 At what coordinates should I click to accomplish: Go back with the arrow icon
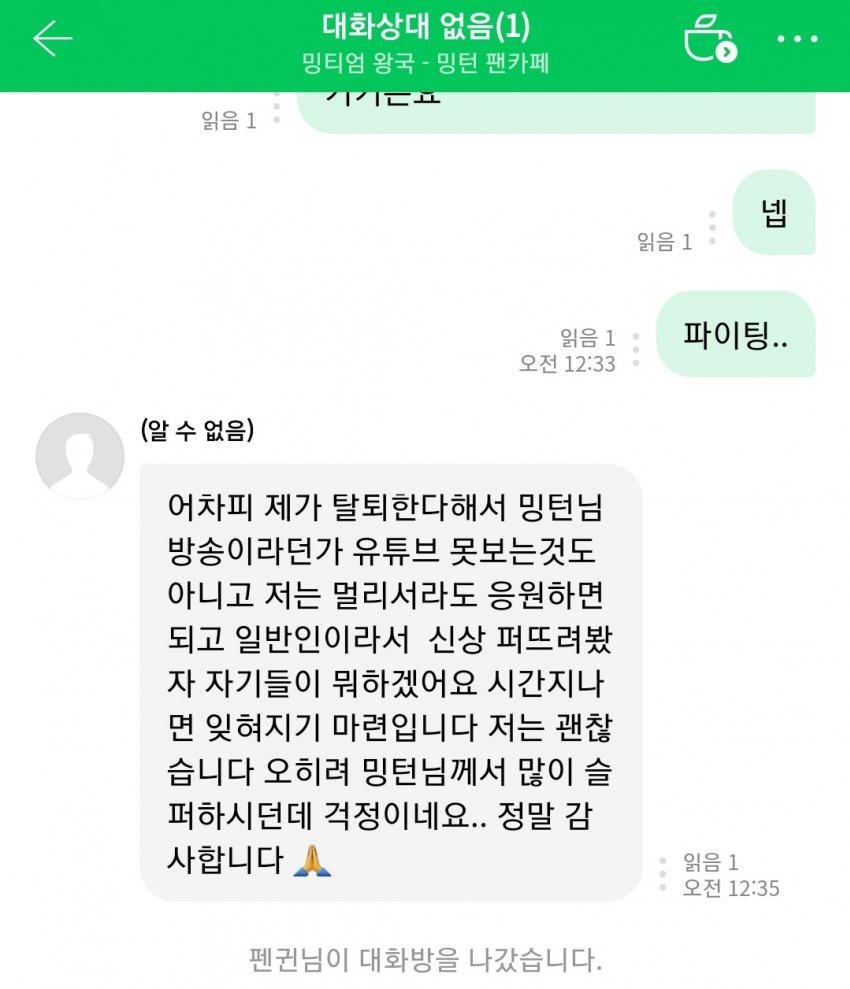tap(53, 39)
